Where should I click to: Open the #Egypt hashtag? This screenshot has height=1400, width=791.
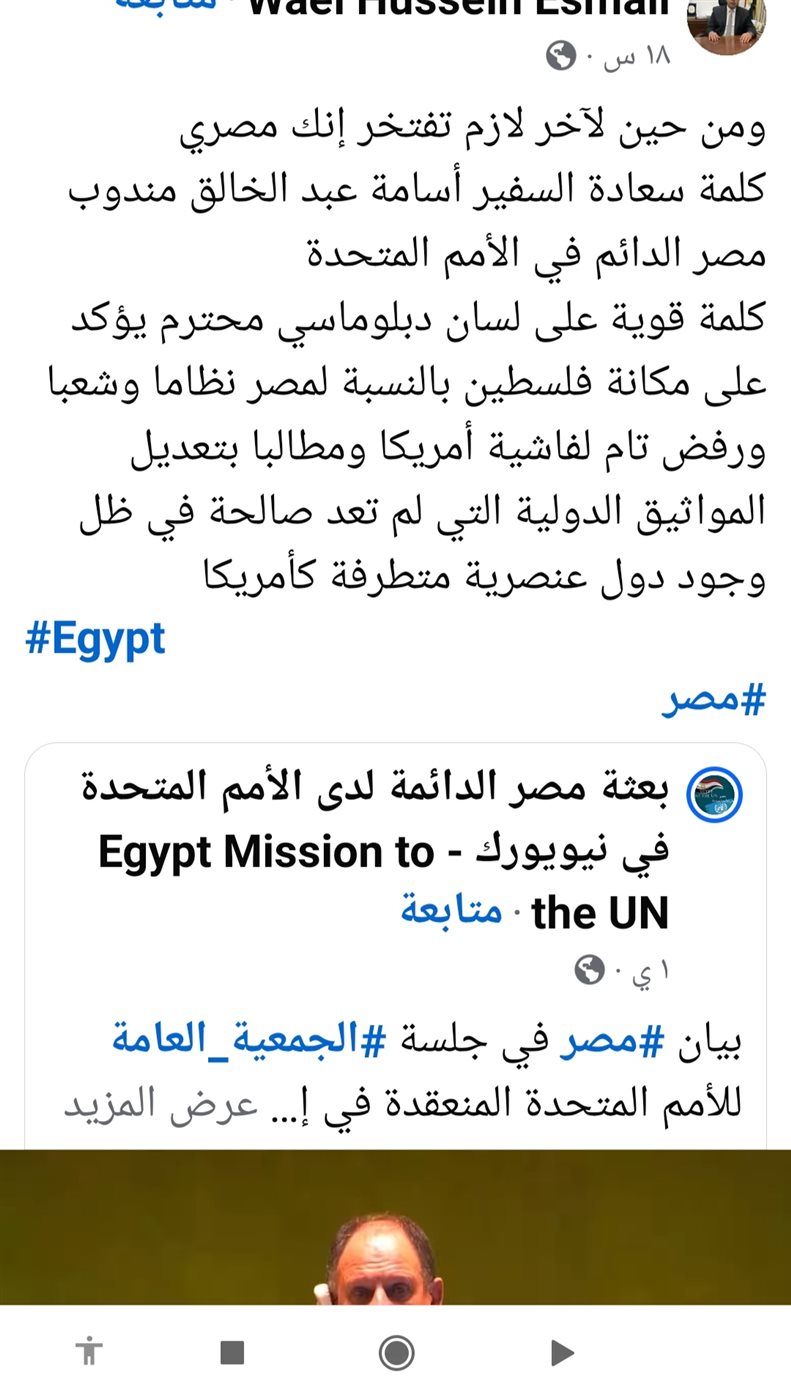coord(95,639)
